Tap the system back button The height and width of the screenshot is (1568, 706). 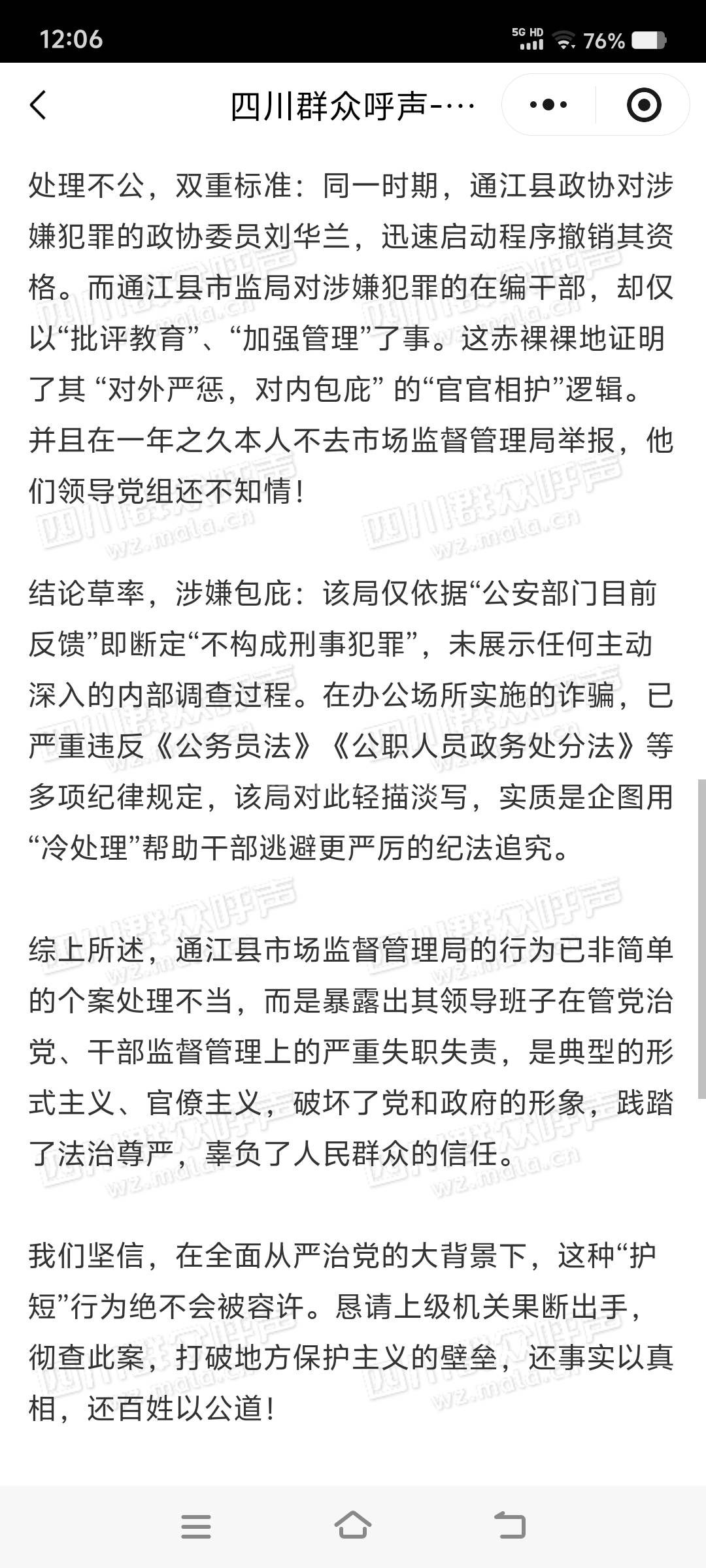click(x=511, y=1526)
